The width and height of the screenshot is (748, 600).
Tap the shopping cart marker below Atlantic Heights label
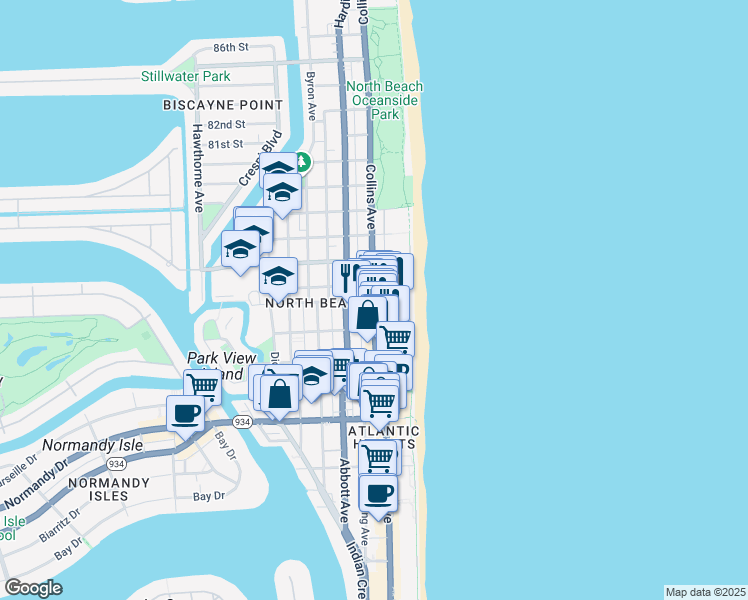[x=377, y=457]
